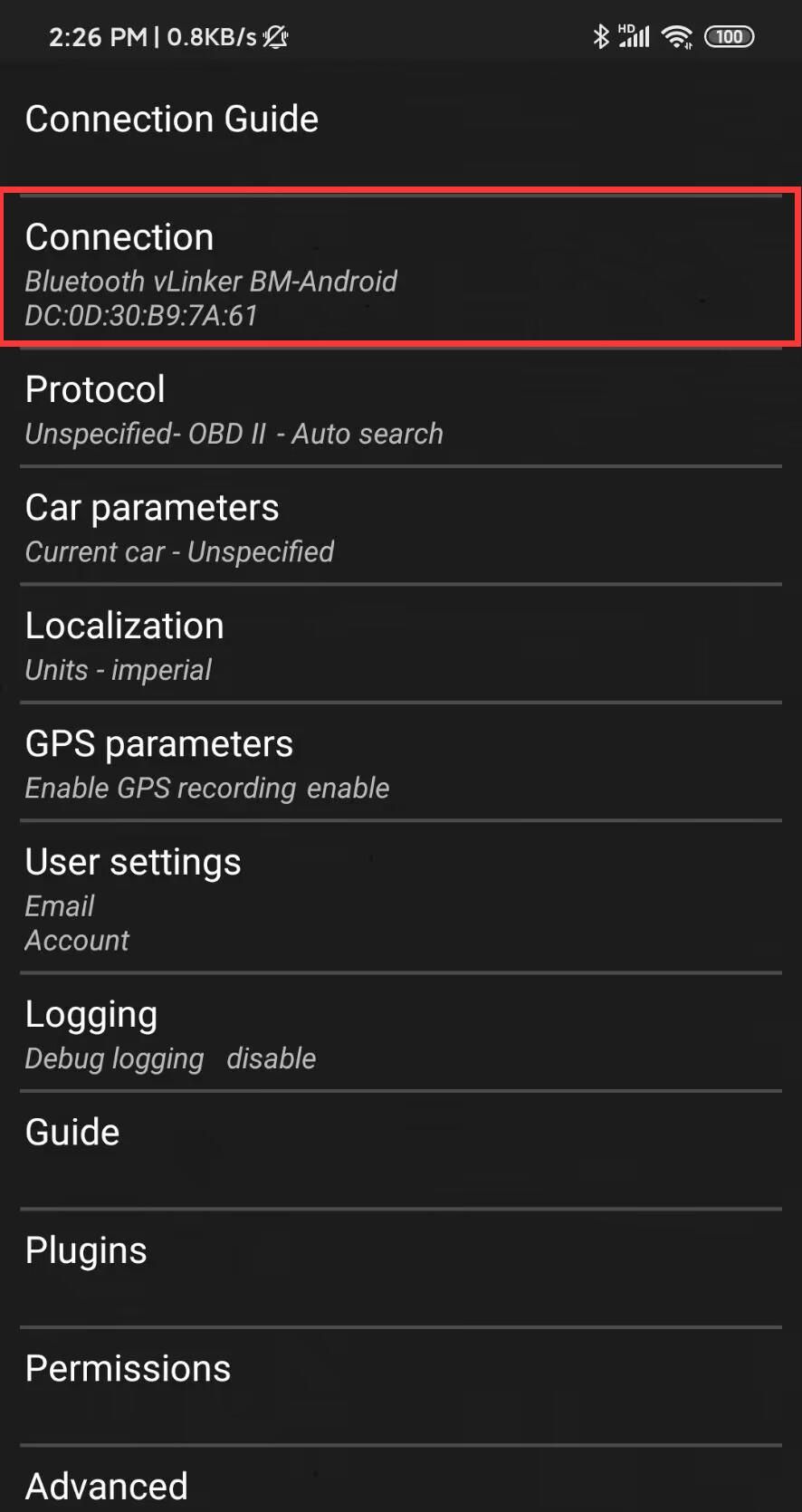Tap the cellular HD signal icon

pos(633,36)
